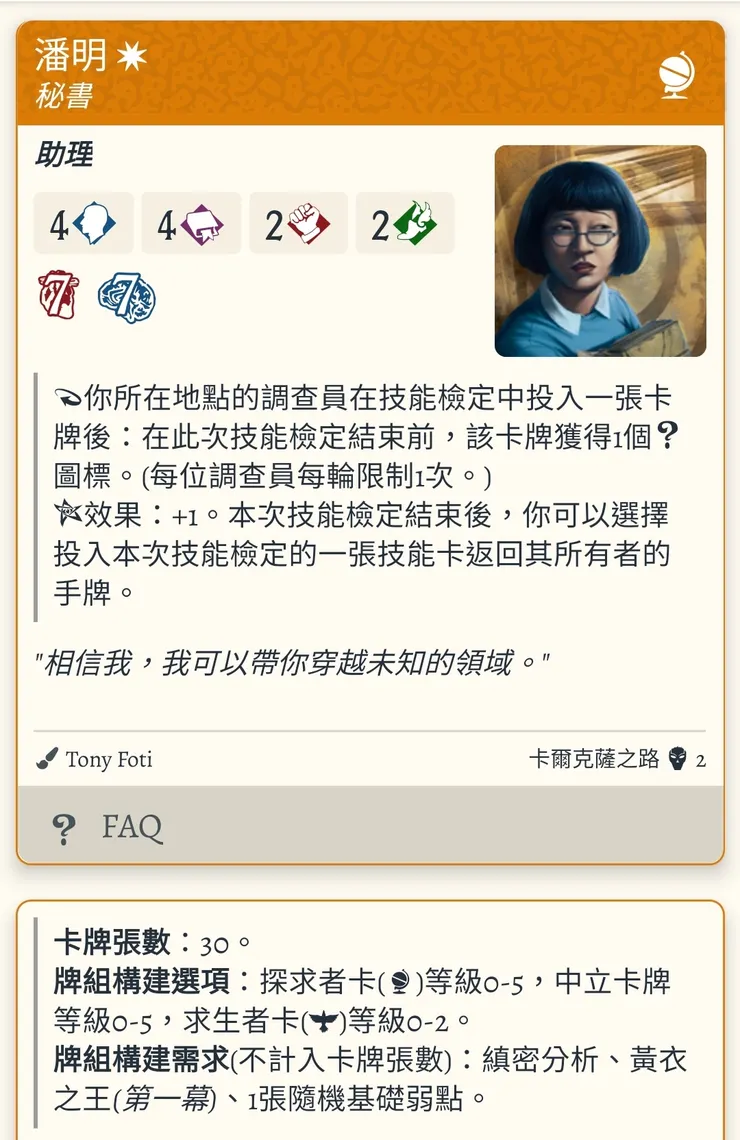Open artist page for Tony Foti
The width and height of the screenshot is (740, 1140).
(x=110, y=760)
